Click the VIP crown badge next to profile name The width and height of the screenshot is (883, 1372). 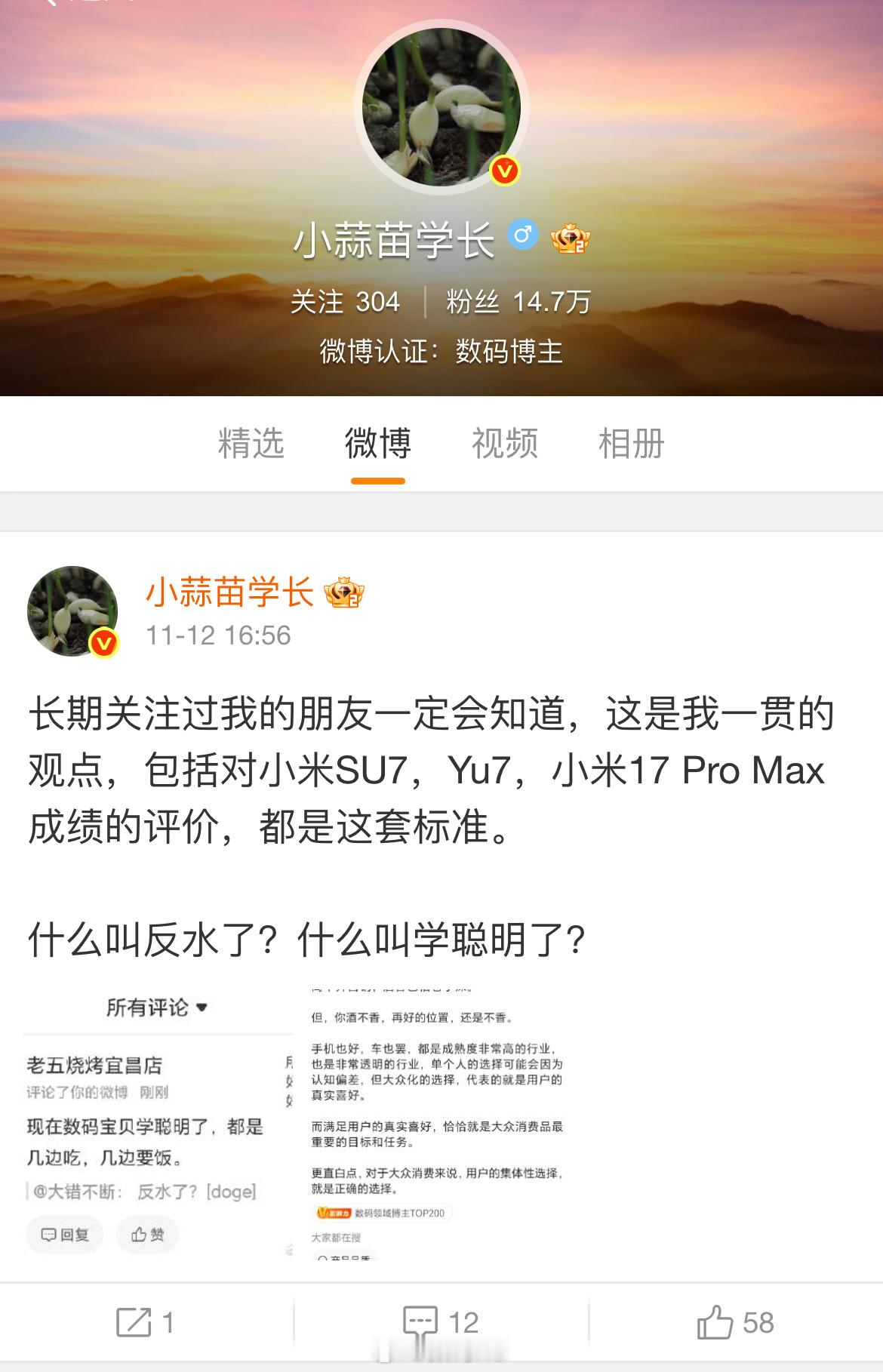[571, 238]
